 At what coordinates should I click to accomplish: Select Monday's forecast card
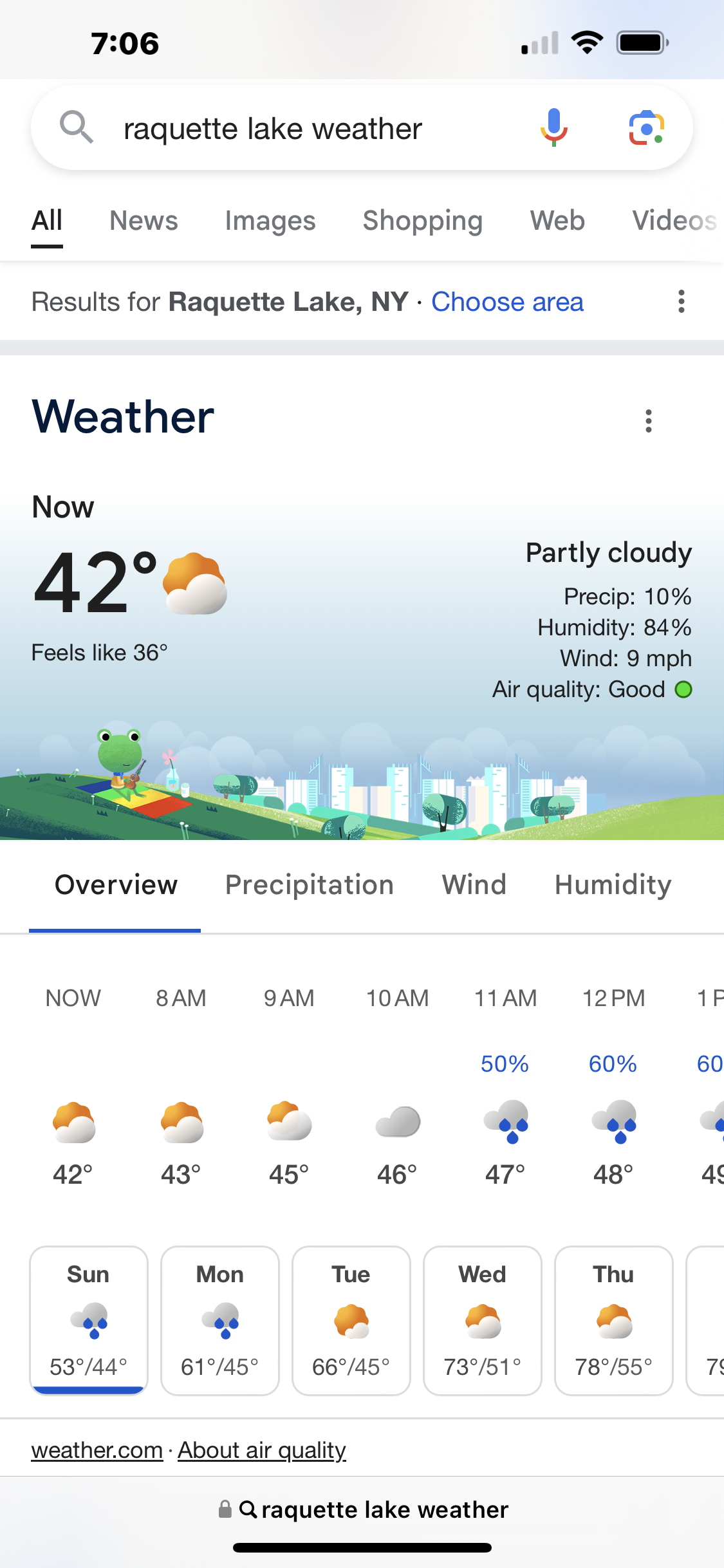point(220,1320)
